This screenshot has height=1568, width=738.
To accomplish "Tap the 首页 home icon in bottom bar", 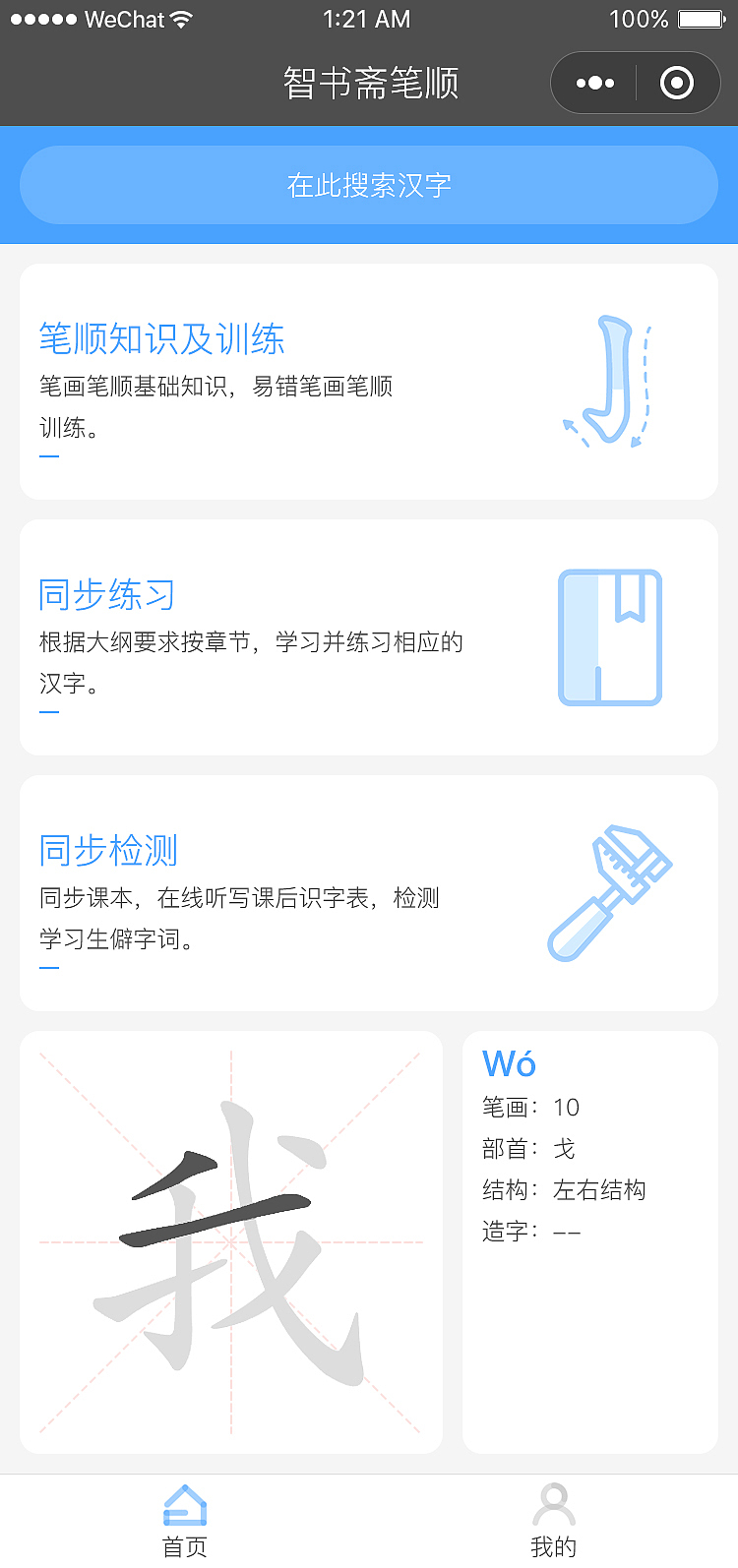I will click(x=184, y=1503).
